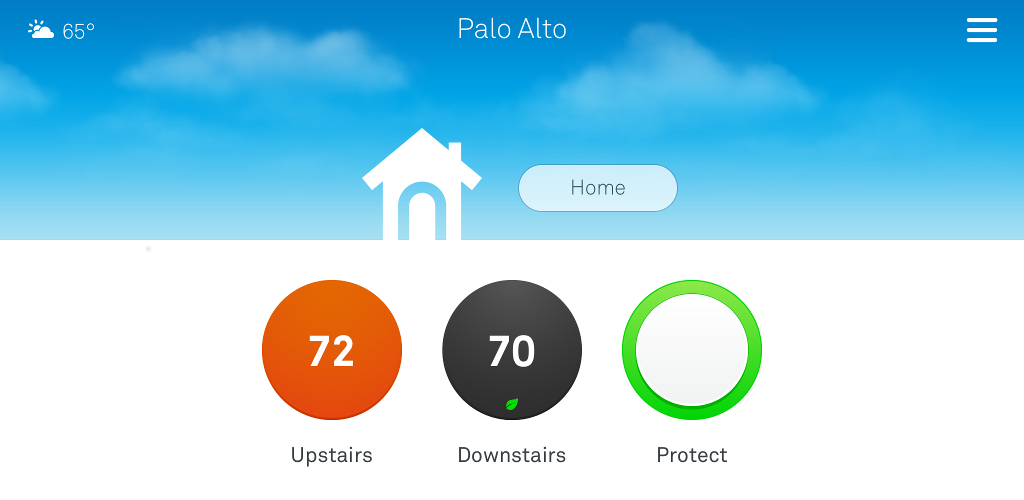Tap the Home mode button
Screen dimensions: 1024x500
[x=597, y=188]
